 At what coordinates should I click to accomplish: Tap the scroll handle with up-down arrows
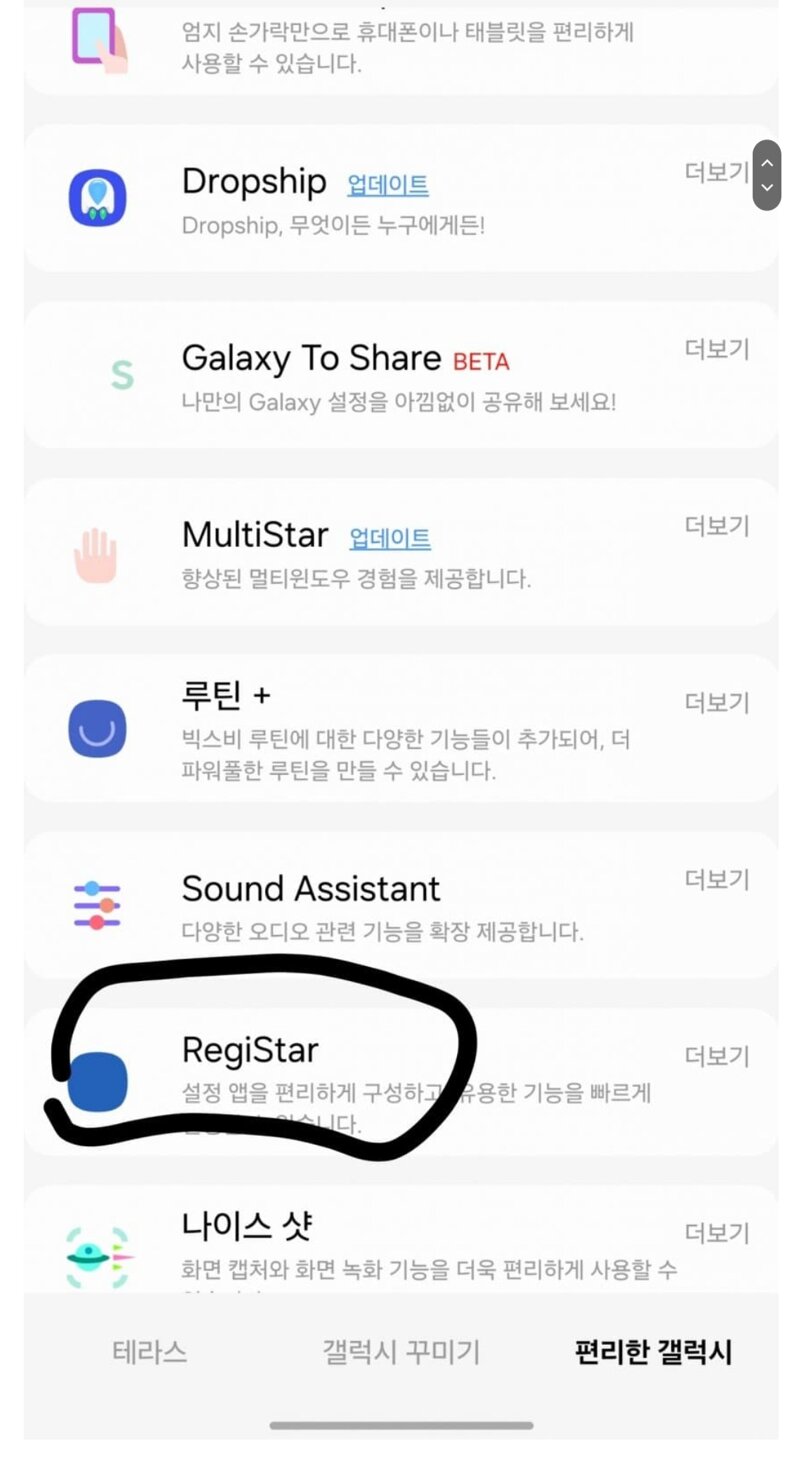[x=767, y=175]
